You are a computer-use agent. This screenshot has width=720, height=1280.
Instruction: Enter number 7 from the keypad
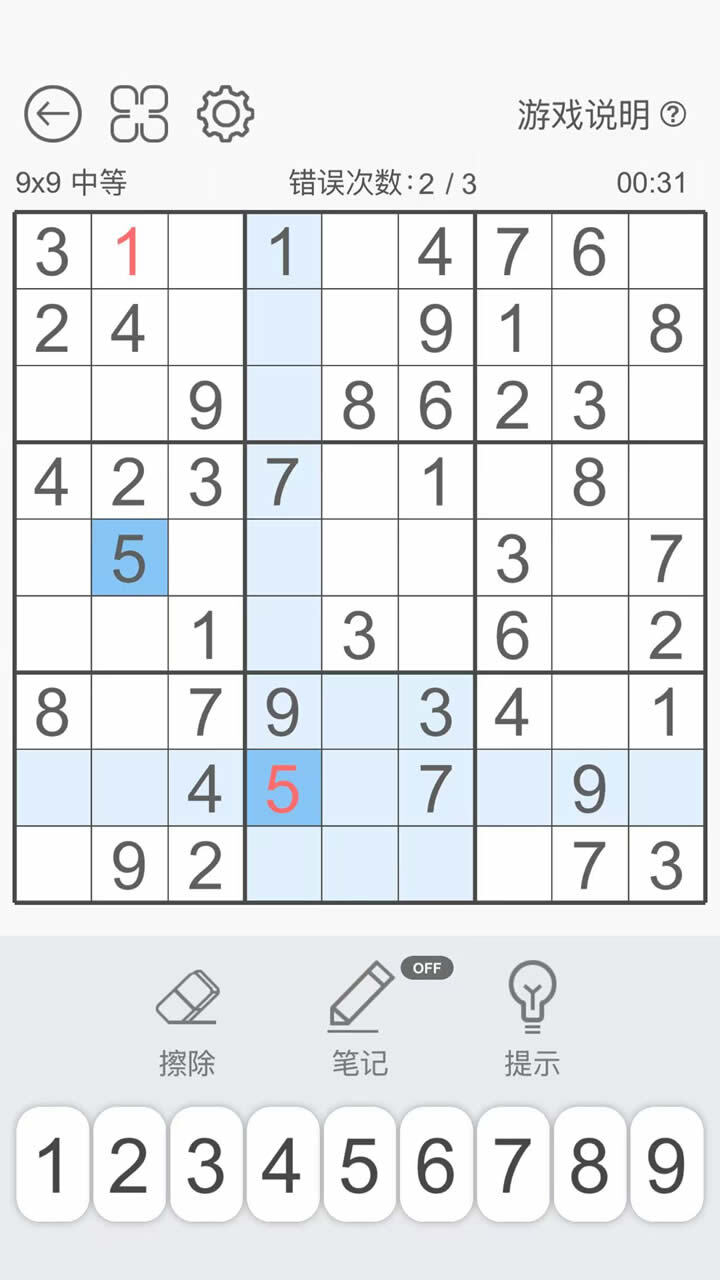(x=513, y=1165)
